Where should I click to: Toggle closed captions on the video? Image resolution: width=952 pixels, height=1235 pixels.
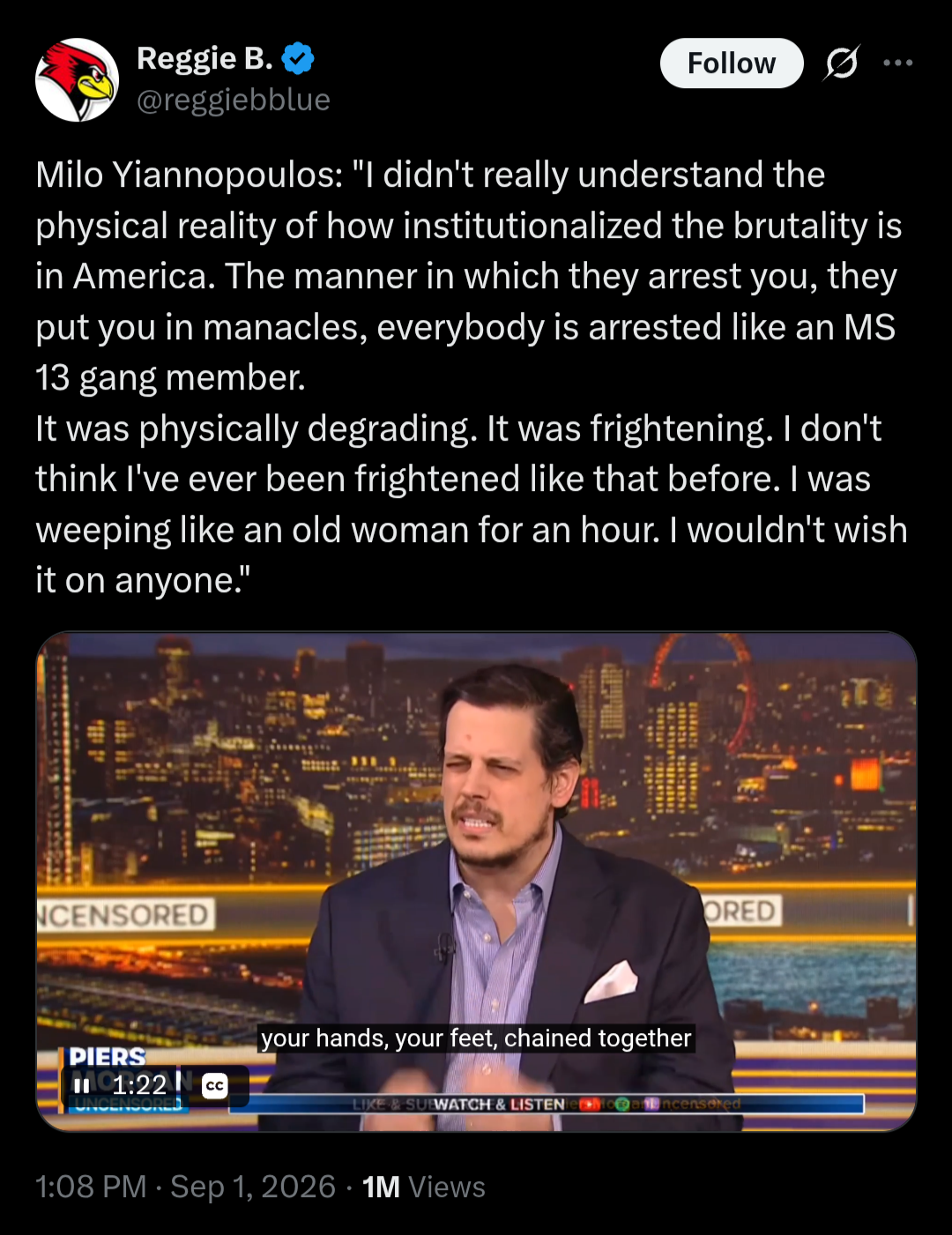coord(214,1086)
